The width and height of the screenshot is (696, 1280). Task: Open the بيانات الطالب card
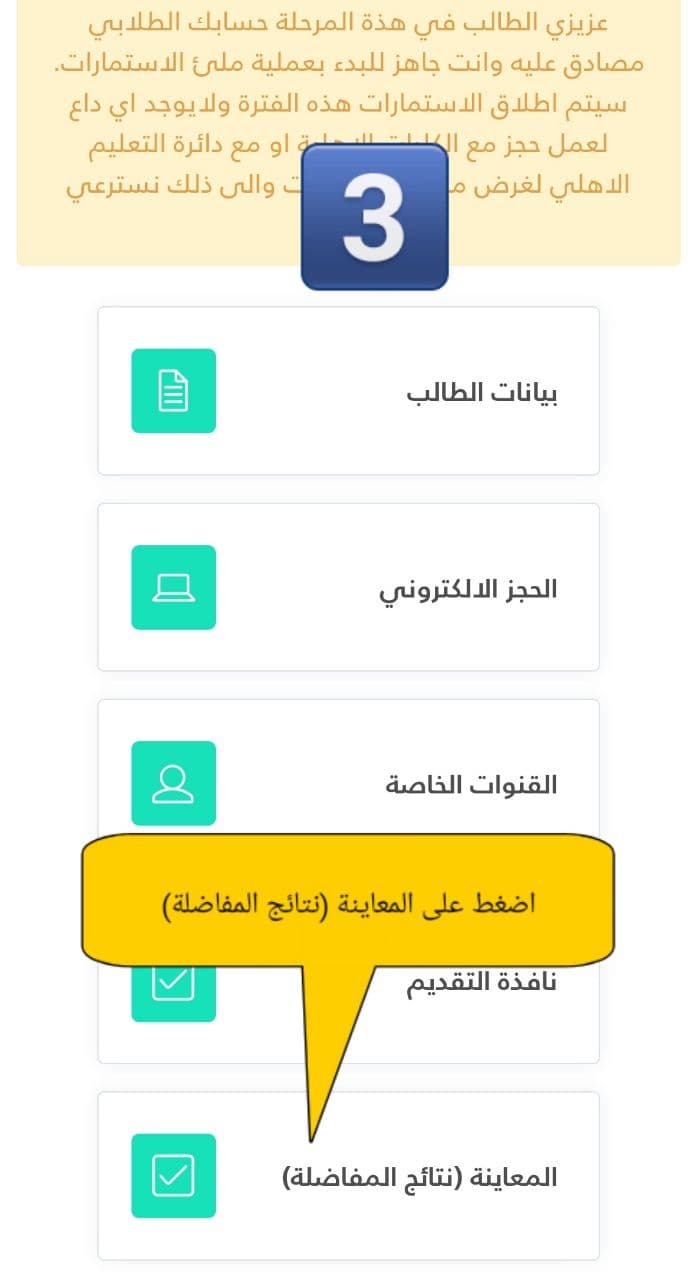click(x=348, y=391)
